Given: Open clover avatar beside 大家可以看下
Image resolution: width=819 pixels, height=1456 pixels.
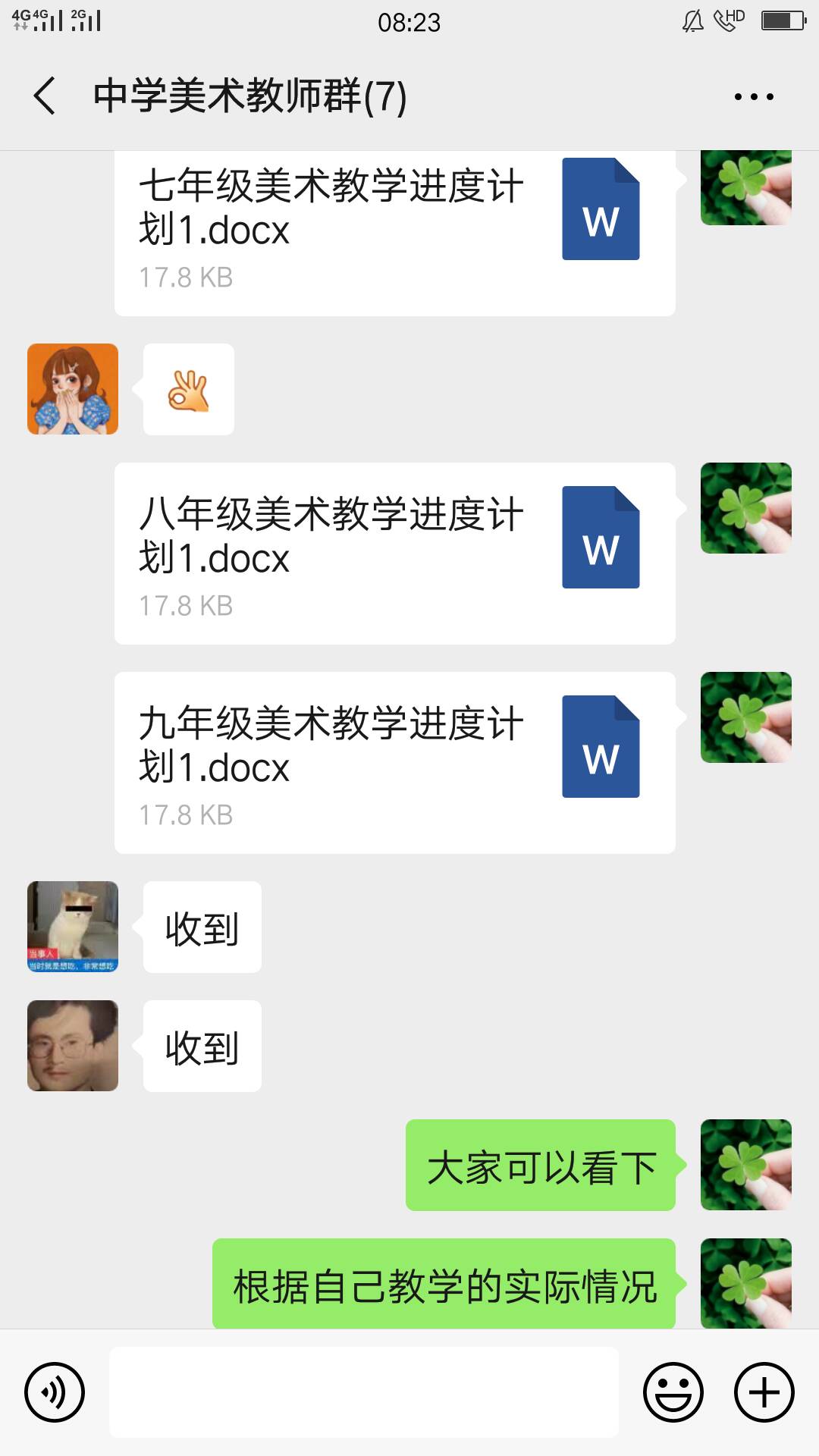Looking at the screenshot, I should tap(746, 1165).
